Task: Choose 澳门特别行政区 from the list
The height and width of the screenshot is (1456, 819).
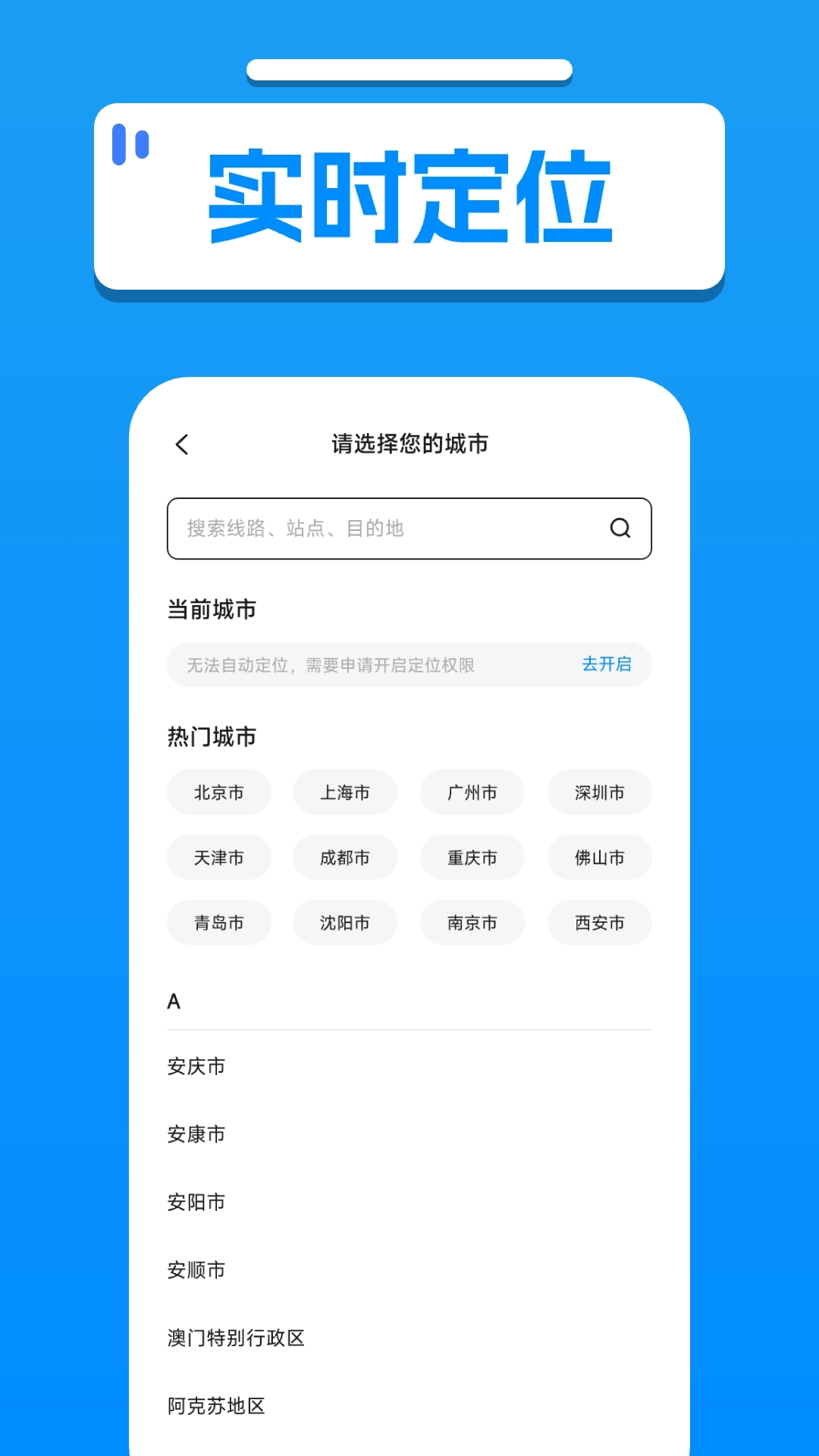Action: coord(236,1338)
